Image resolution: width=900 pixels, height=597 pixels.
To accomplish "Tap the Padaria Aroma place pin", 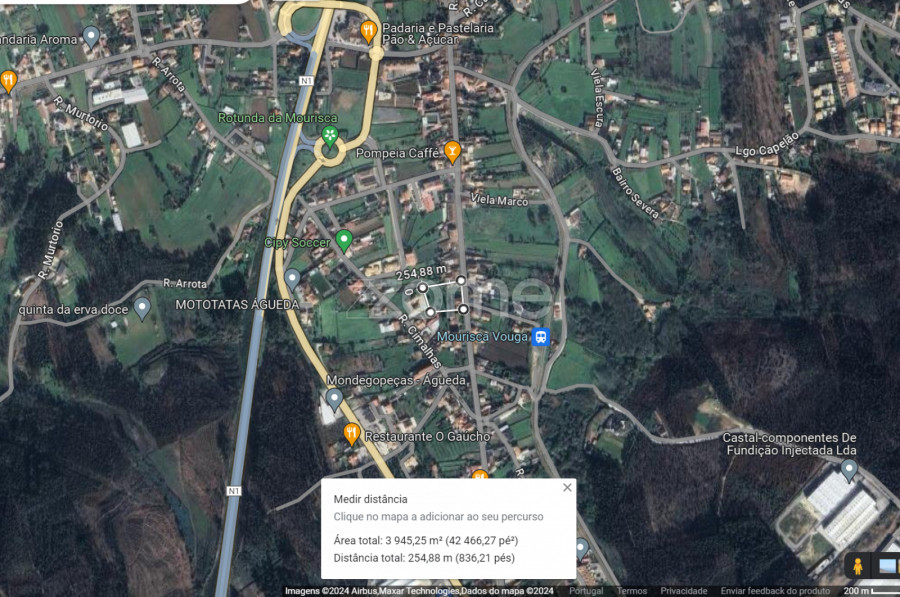I will (x=91, y=37).
